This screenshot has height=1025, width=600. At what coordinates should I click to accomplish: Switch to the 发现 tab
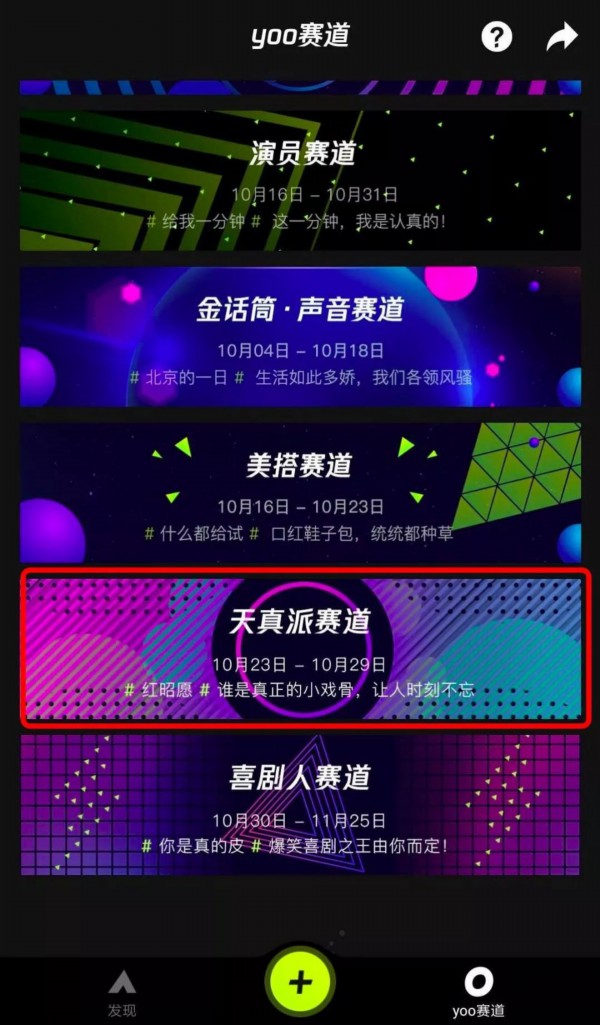pyautogui.click(x=122, y=992)
